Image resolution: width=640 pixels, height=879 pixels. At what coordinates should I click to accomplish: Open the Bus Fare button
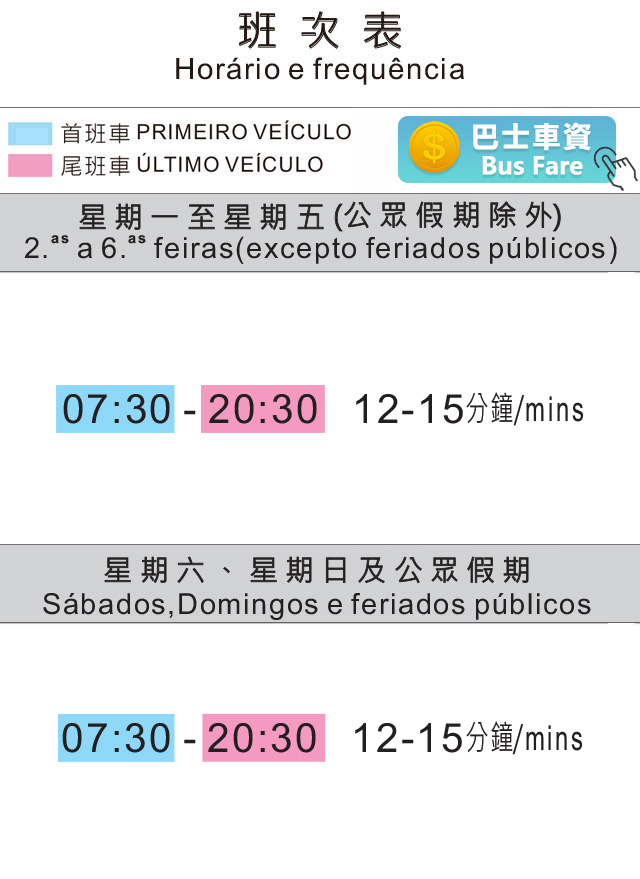(508, 150)
